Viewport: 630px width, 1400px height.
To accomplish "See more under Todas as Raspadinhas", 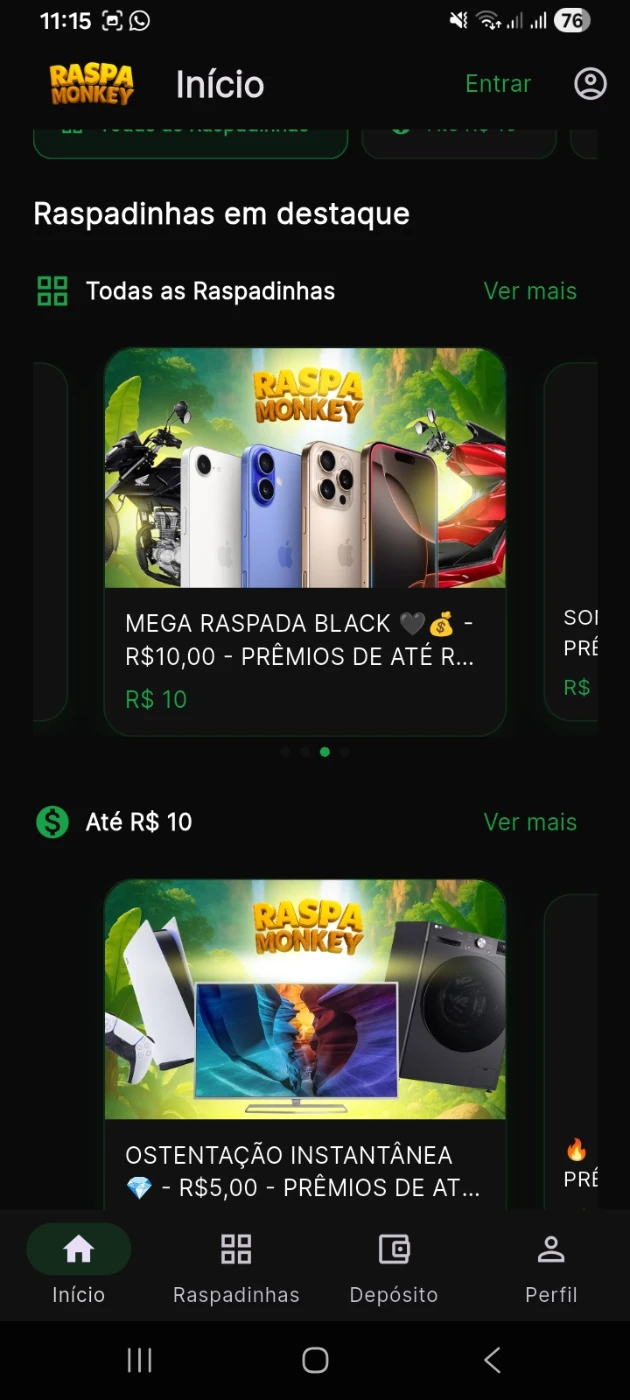I will [530, 291].
